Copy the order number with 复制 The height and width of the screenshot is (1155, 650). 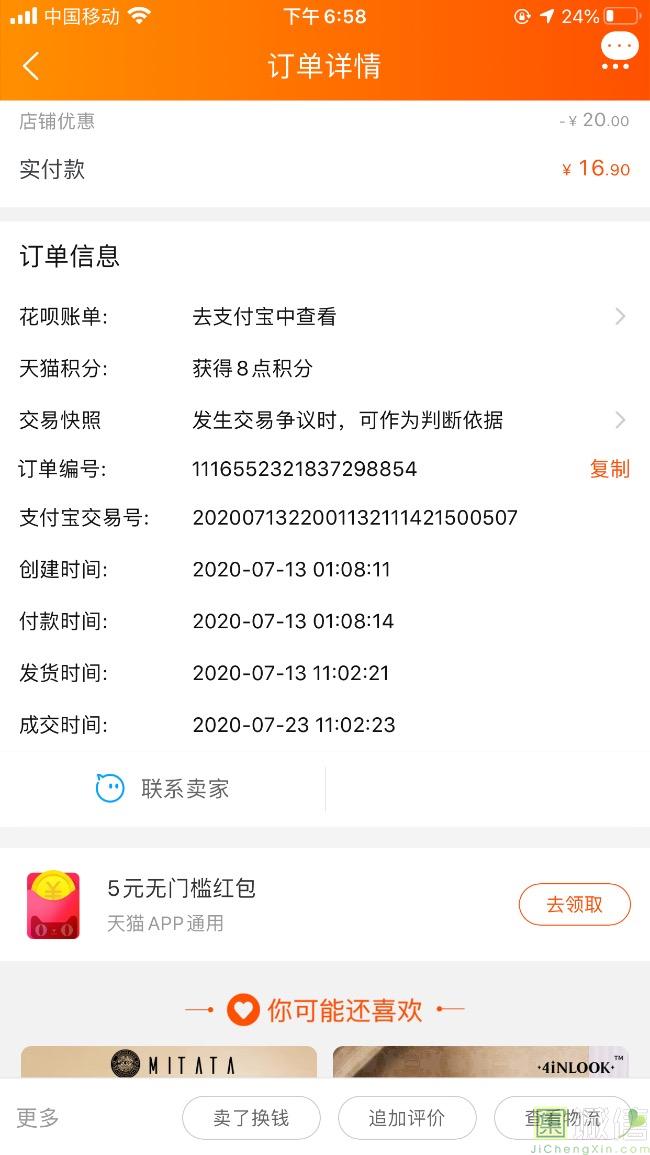point(609,469)
